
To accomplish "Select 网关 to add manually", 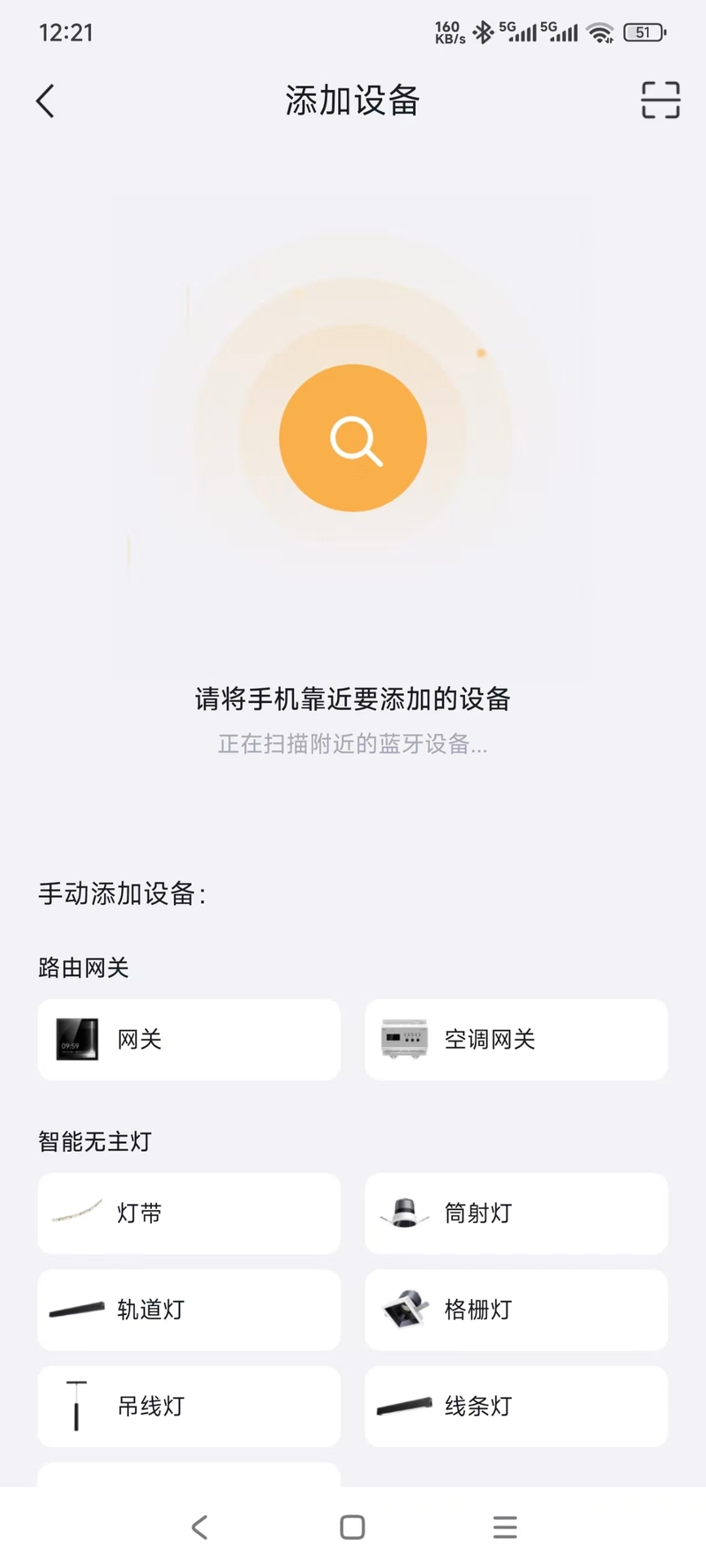I will pos(189,1040).
